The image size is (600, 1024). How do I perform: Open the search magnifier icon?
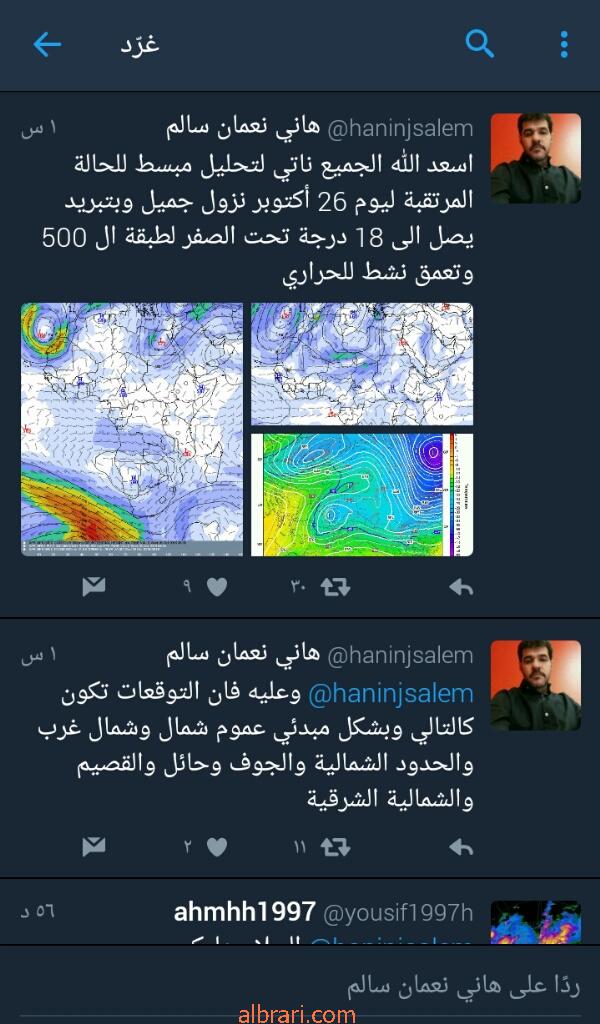coord(479,44)
